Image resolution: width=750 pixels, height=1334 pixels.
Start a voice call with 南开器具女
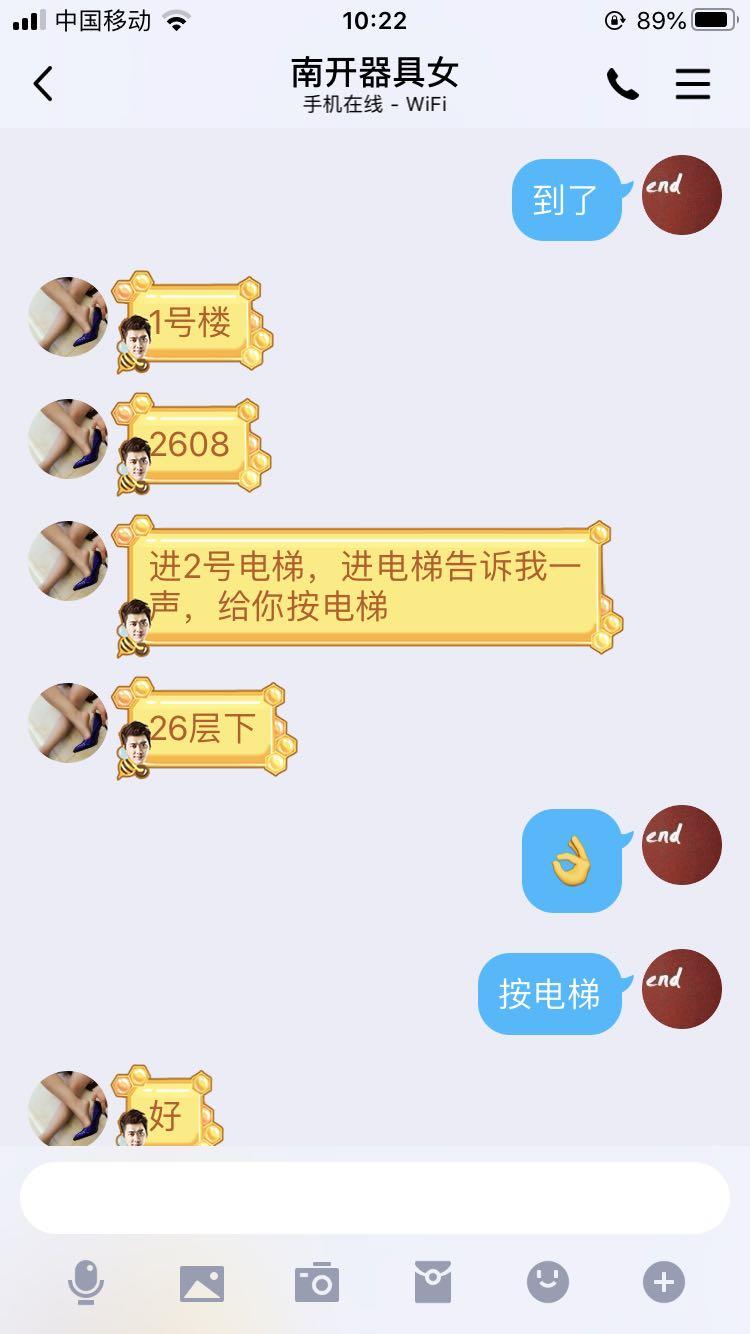622,85
